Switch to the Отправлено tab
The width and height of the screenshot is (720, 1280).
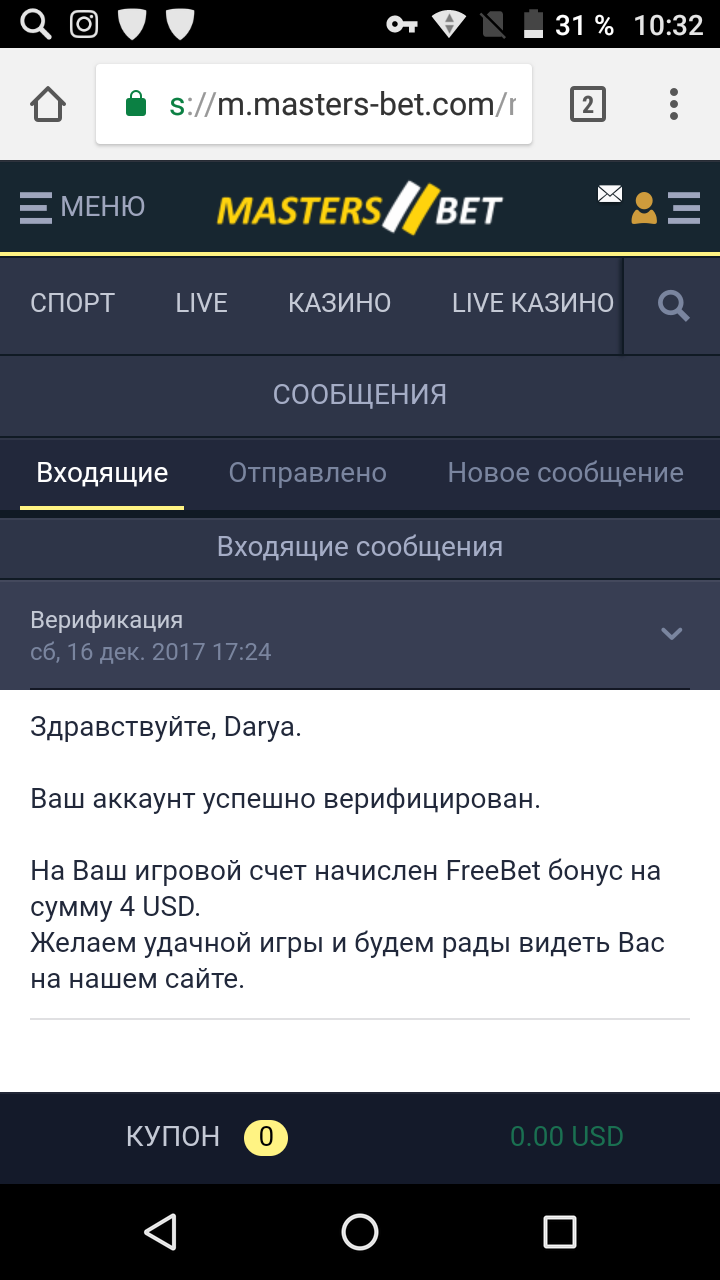point(307,473)
